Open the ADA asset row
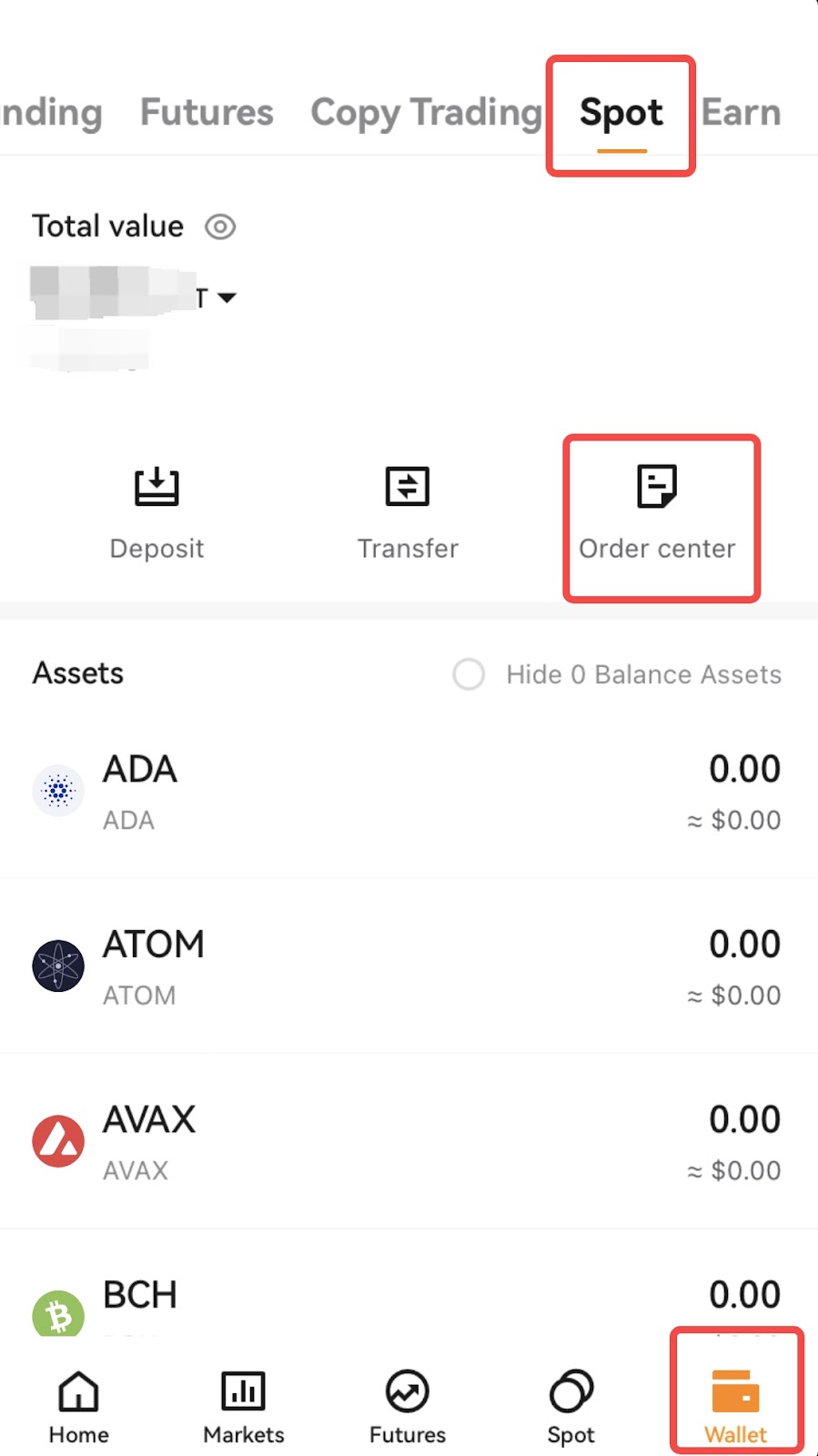The height and width of the screenshot is (1456, 818). pos(409,792)
